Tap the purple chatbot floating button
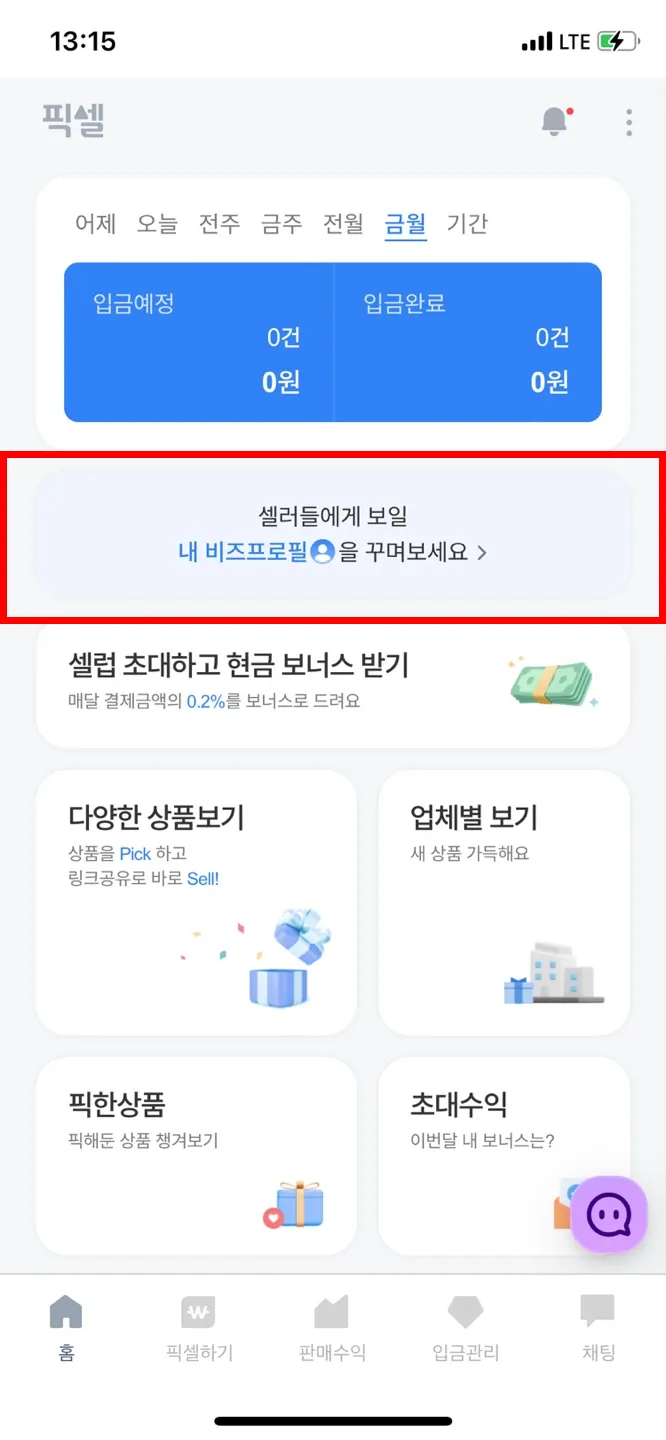The height and width of the screenshot is (1440, 666). point(609,1214)
